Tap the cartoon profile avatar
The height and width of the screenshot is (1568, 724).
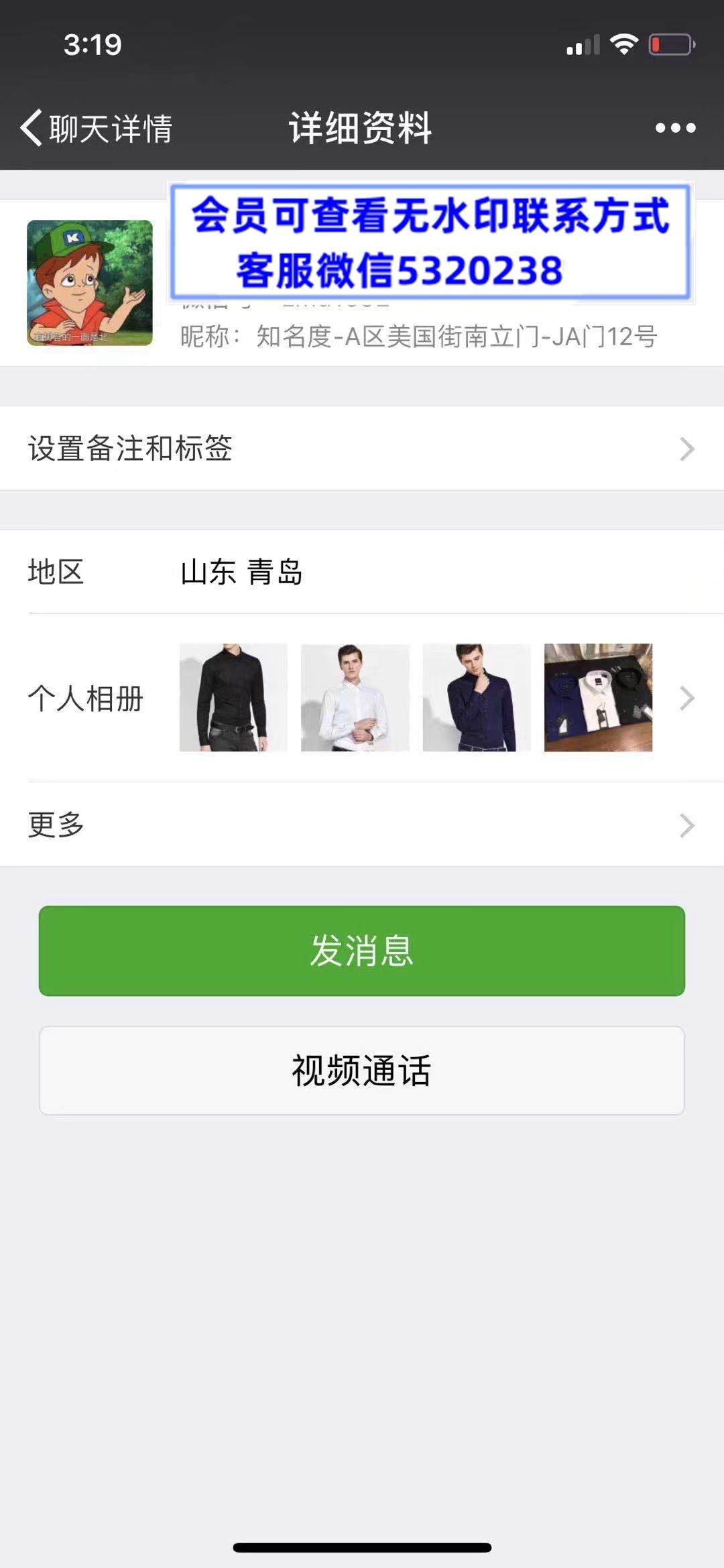[90, 283]
